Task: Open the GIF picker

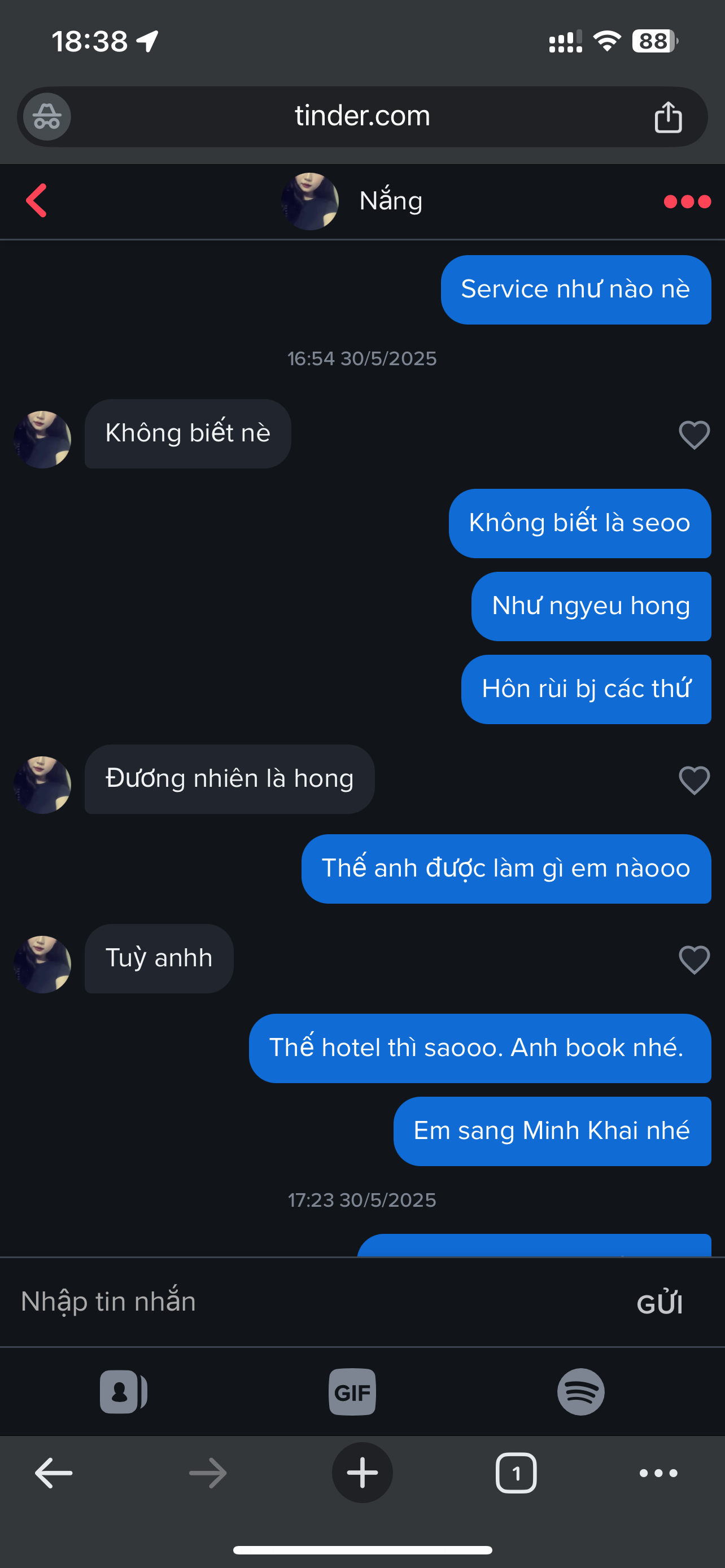Action: tap(352, 1391)
